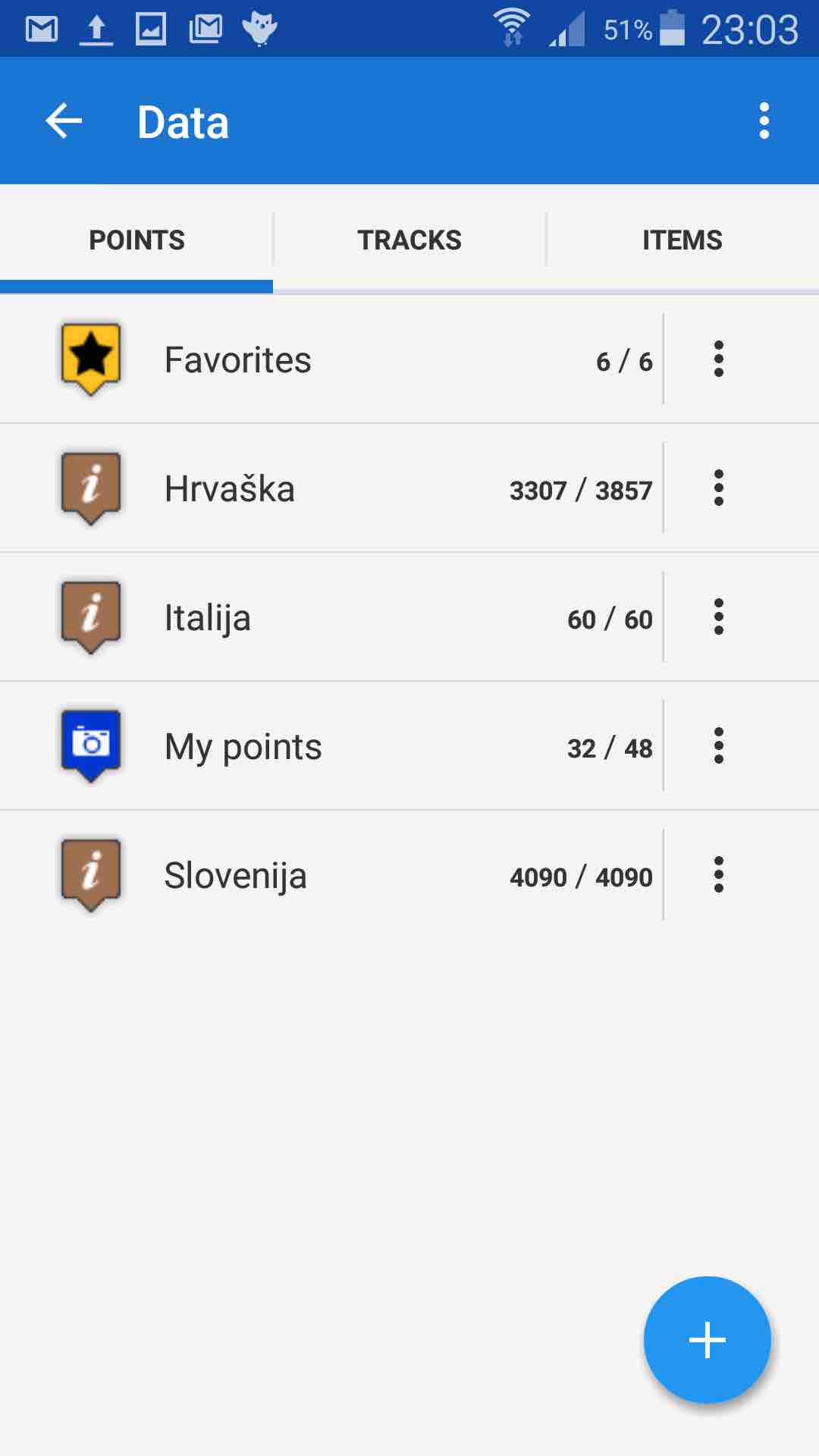Open the Hrvaška folder
Viewport: 819px width, 1456px height.
coord(331,488)
